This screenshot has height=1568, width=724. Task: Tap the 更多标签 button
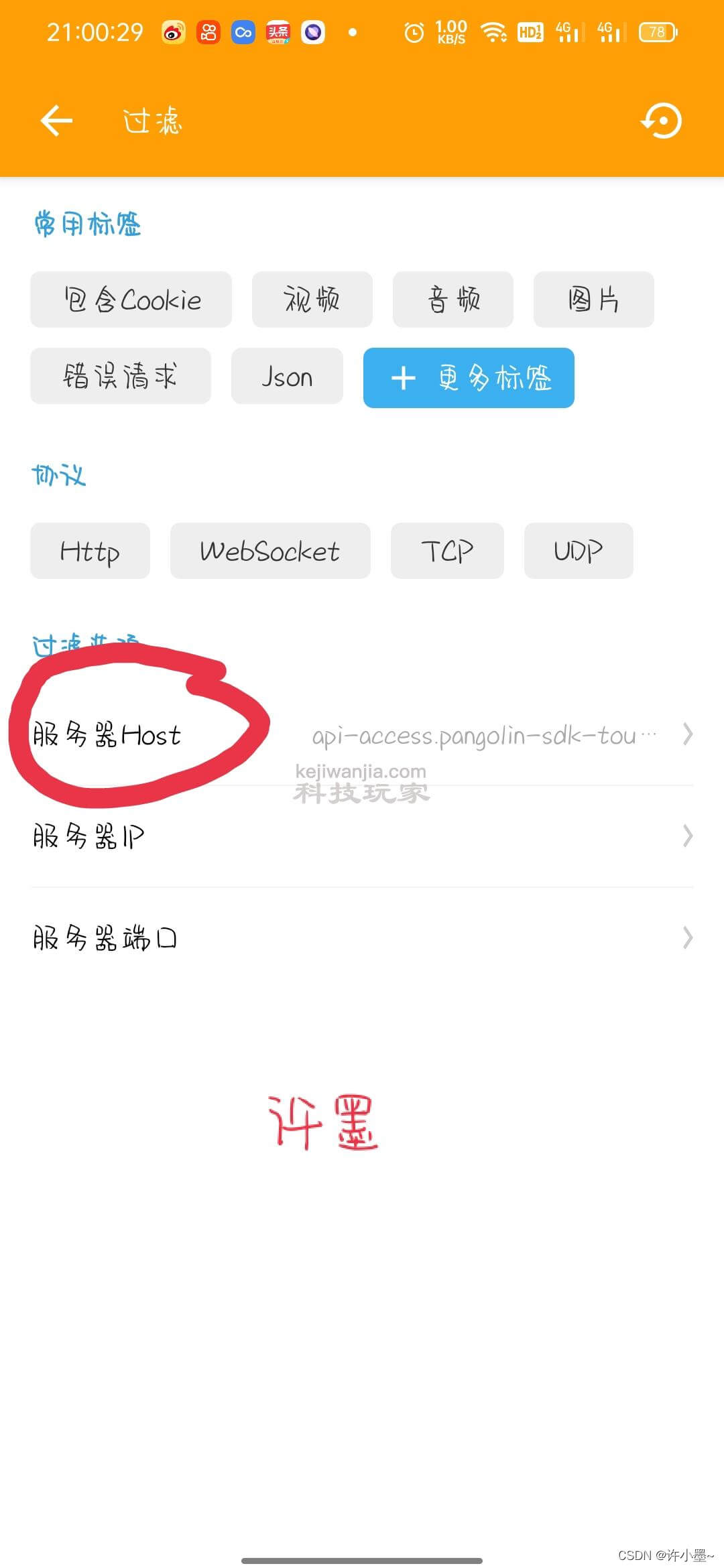click(468, 378)
